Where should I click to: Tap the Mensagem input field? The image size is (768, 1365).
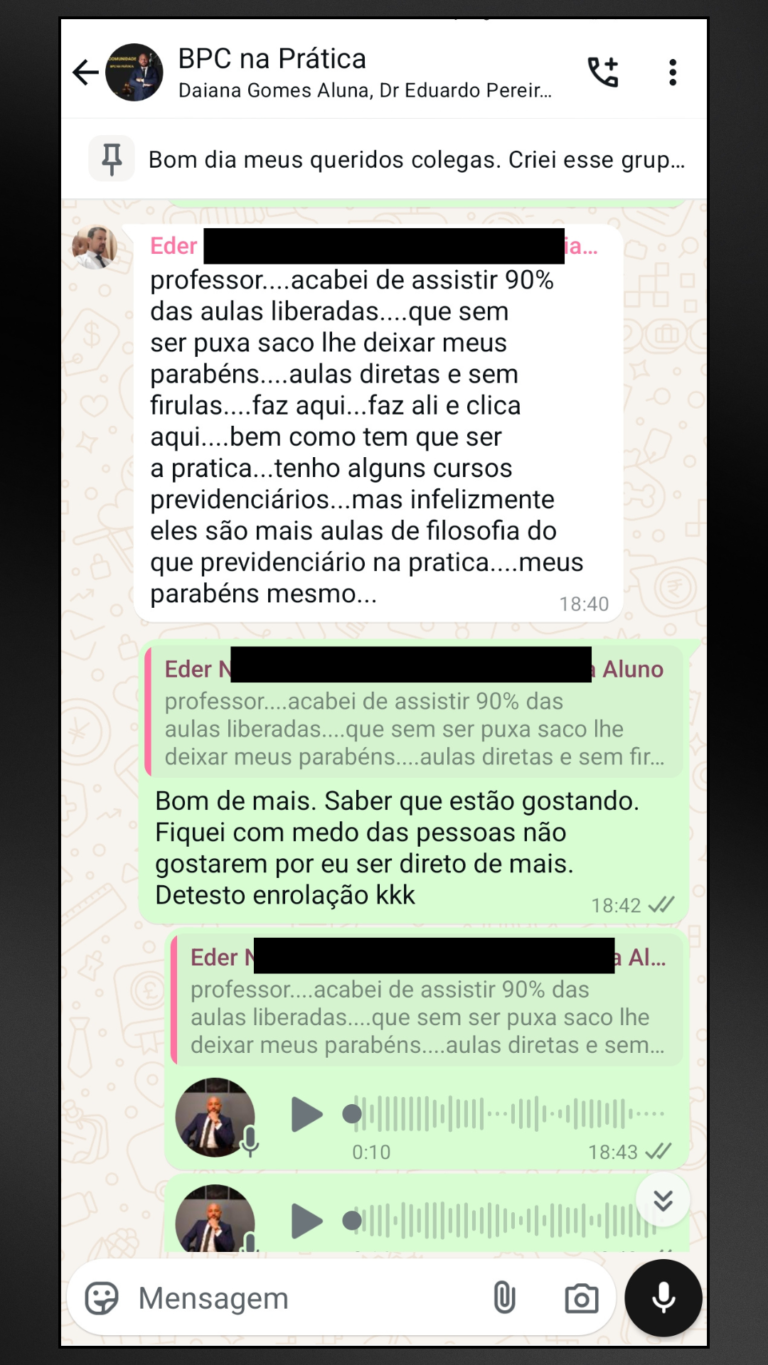tap(300, 1298)
